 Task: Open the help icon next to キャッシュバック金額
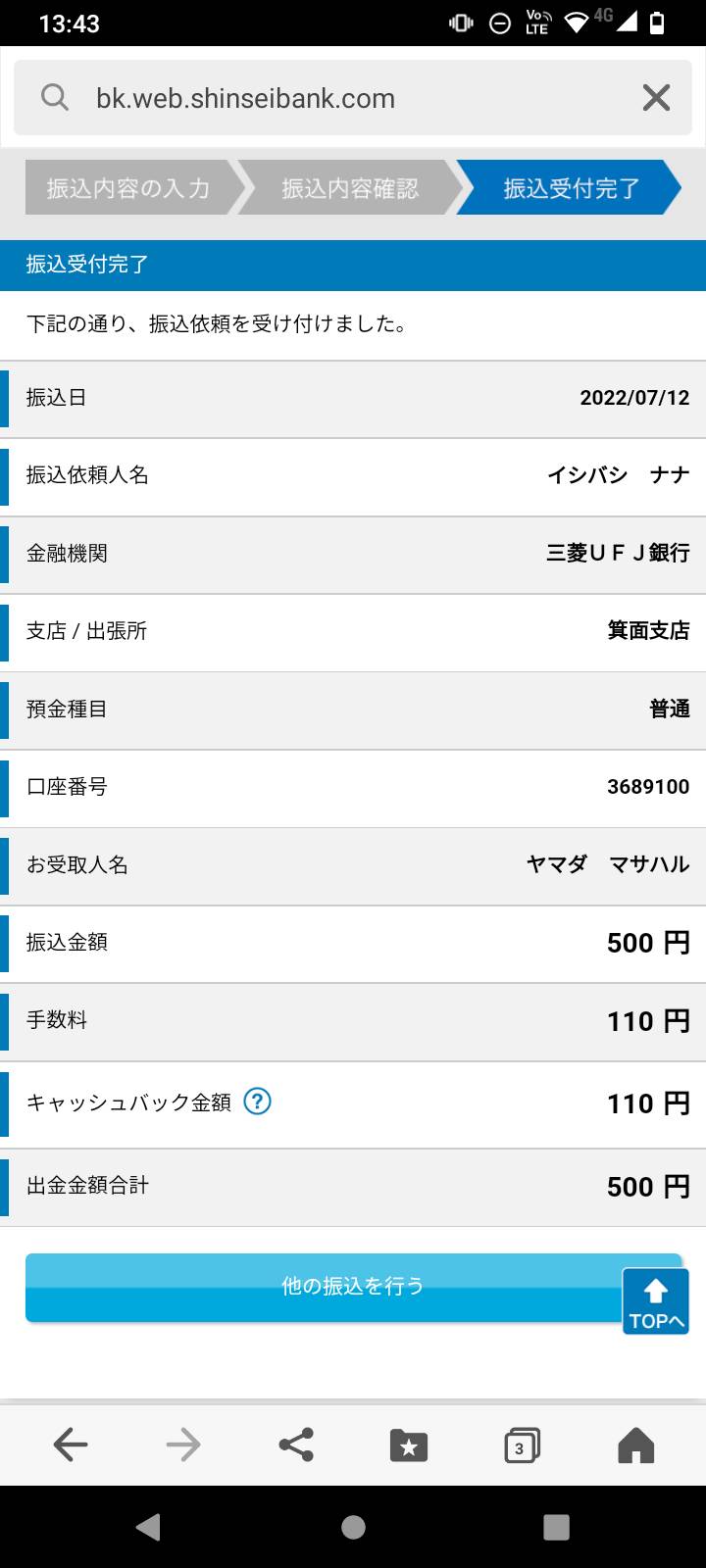pyautogui.click(x=257, y=1102)
